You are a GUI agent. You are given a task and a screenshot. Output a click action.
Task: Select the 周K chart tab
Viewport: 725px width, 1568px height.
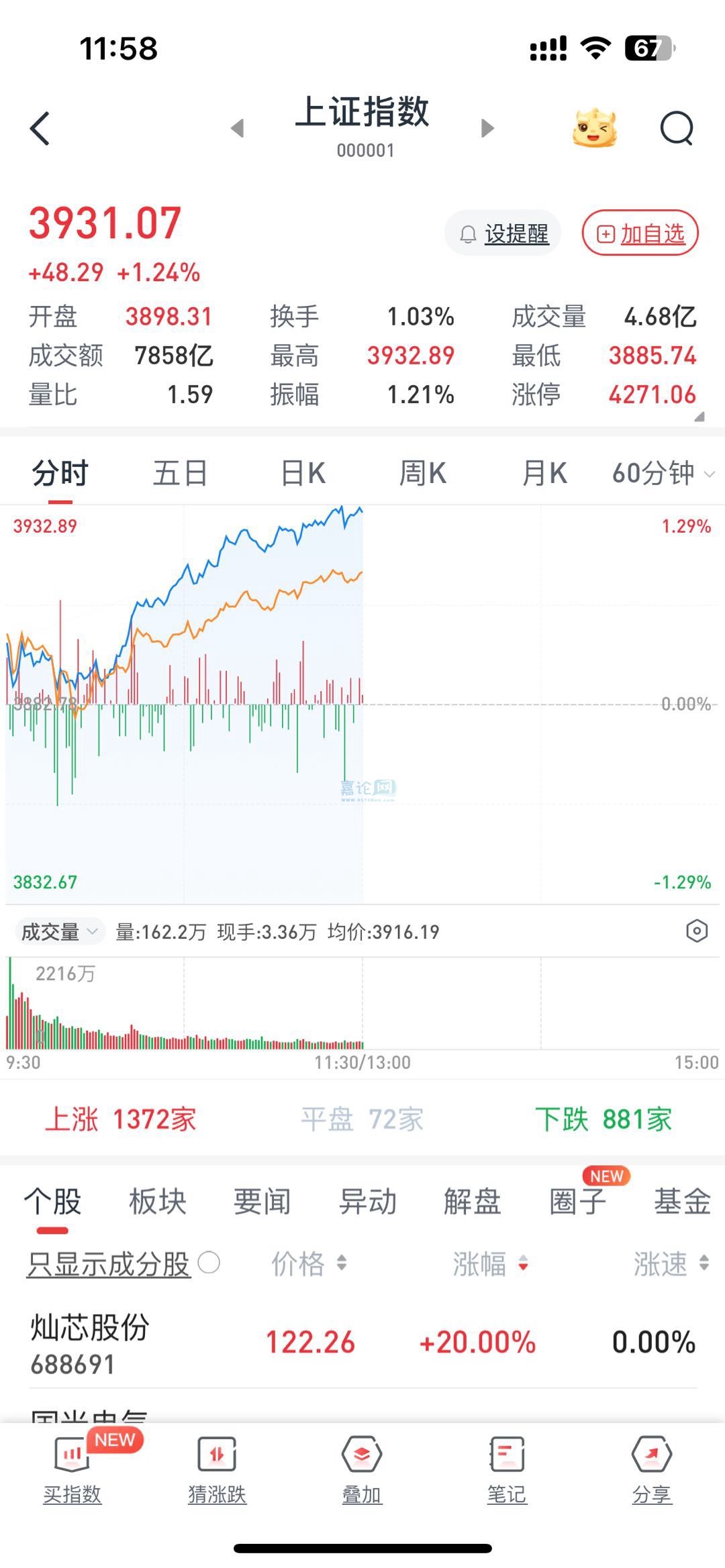[x=422, y=474]
